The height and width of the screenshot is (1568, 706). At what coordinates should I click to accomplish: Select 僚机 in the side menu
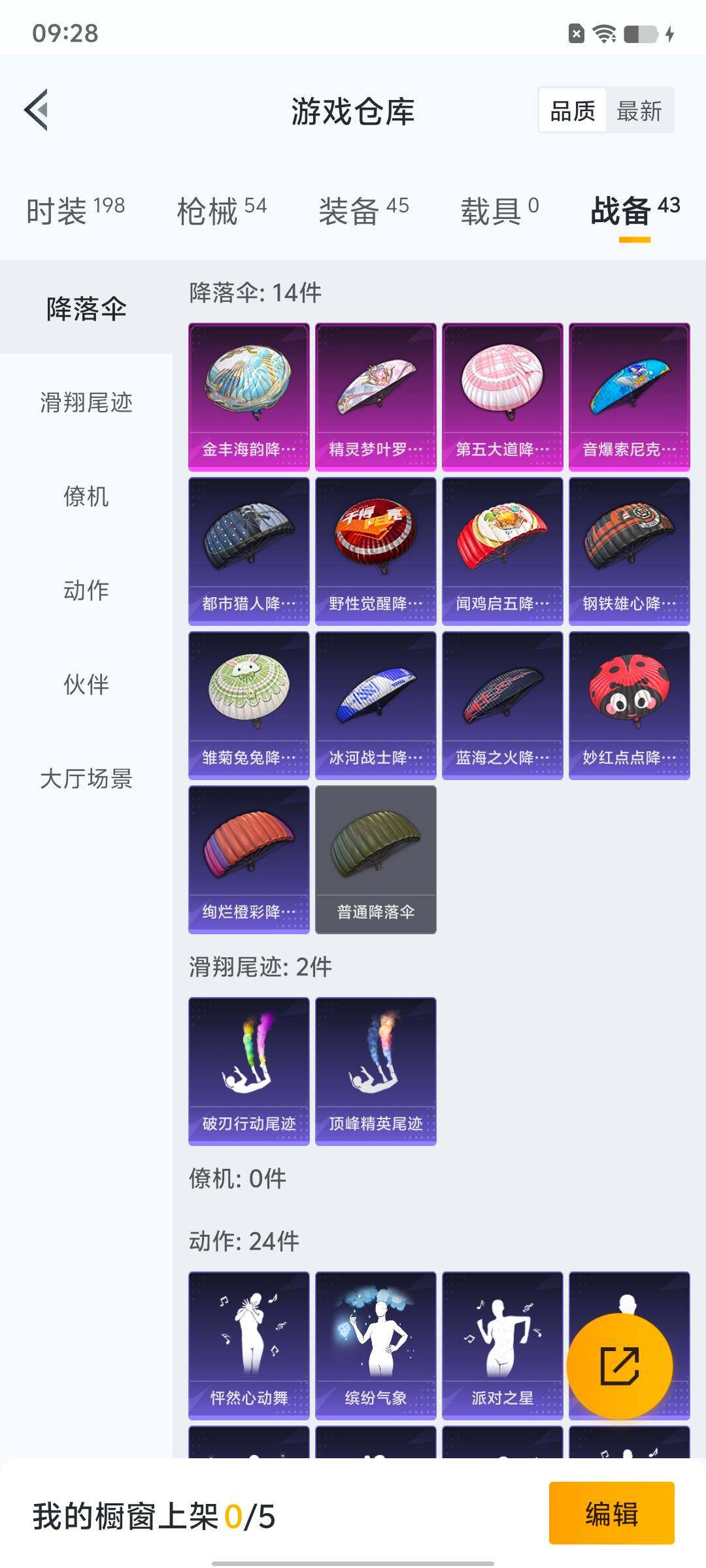86,497
